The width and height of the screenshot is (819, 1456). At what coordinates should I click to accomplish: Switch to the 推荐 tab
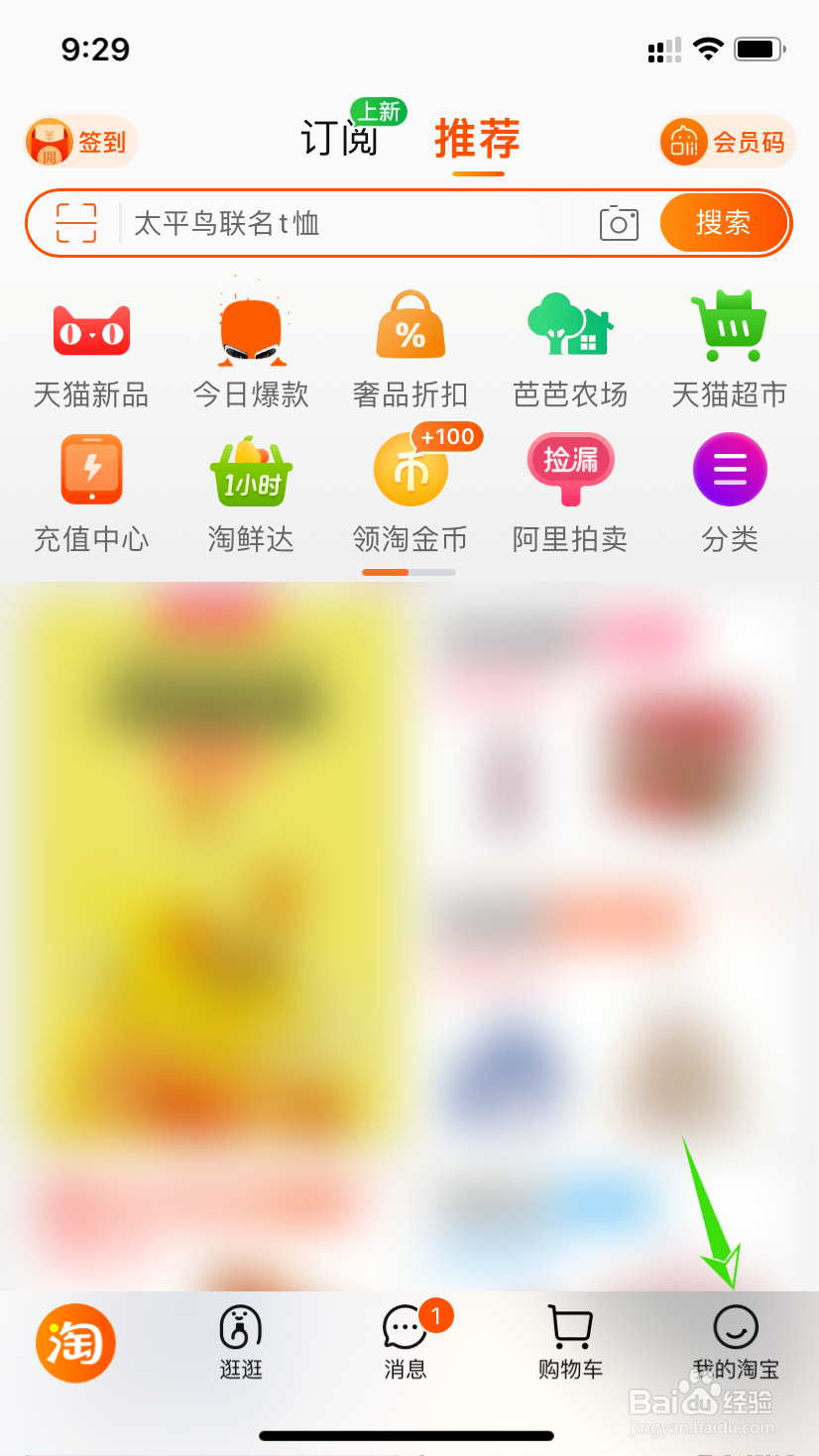(476, 141)
